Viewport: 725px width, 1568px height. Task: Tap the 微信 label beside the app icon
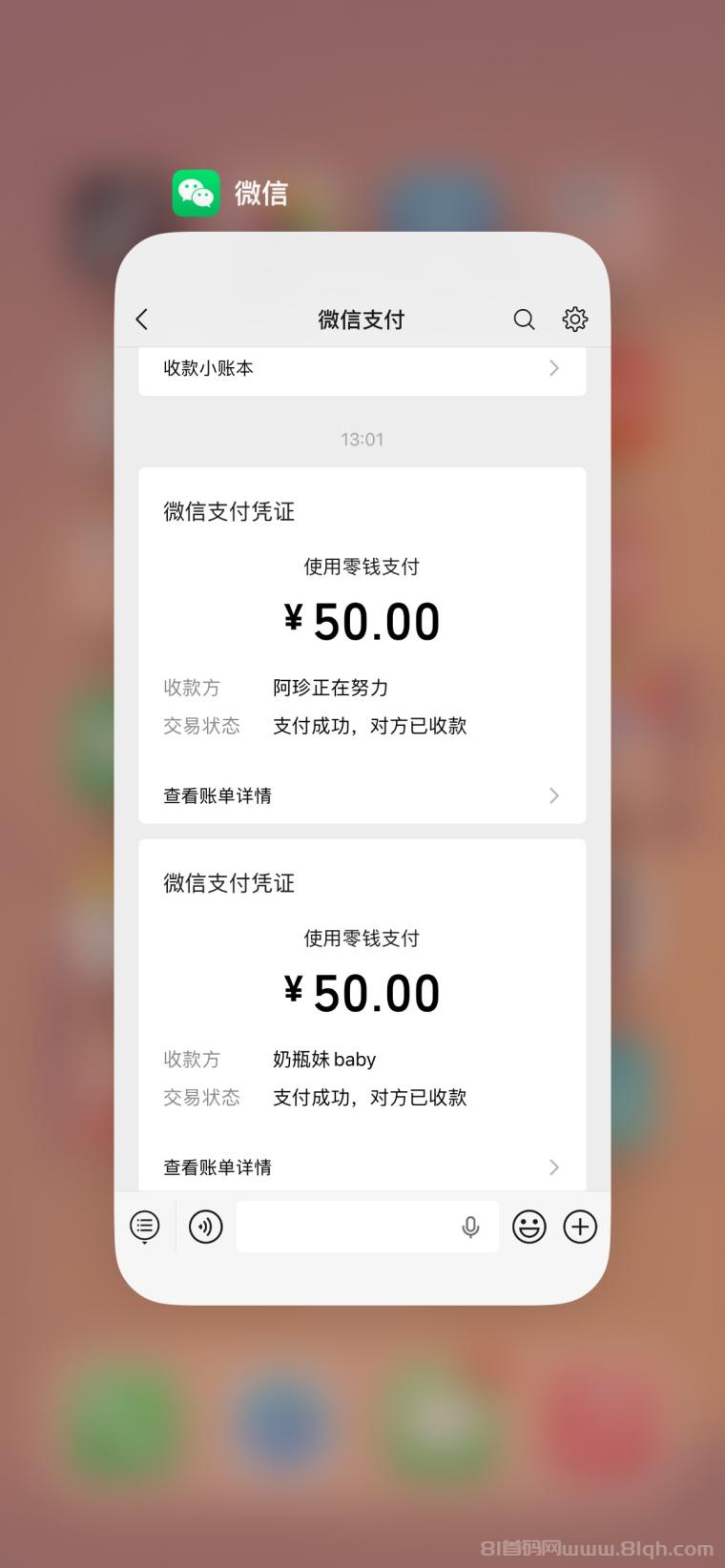point(262,193)
